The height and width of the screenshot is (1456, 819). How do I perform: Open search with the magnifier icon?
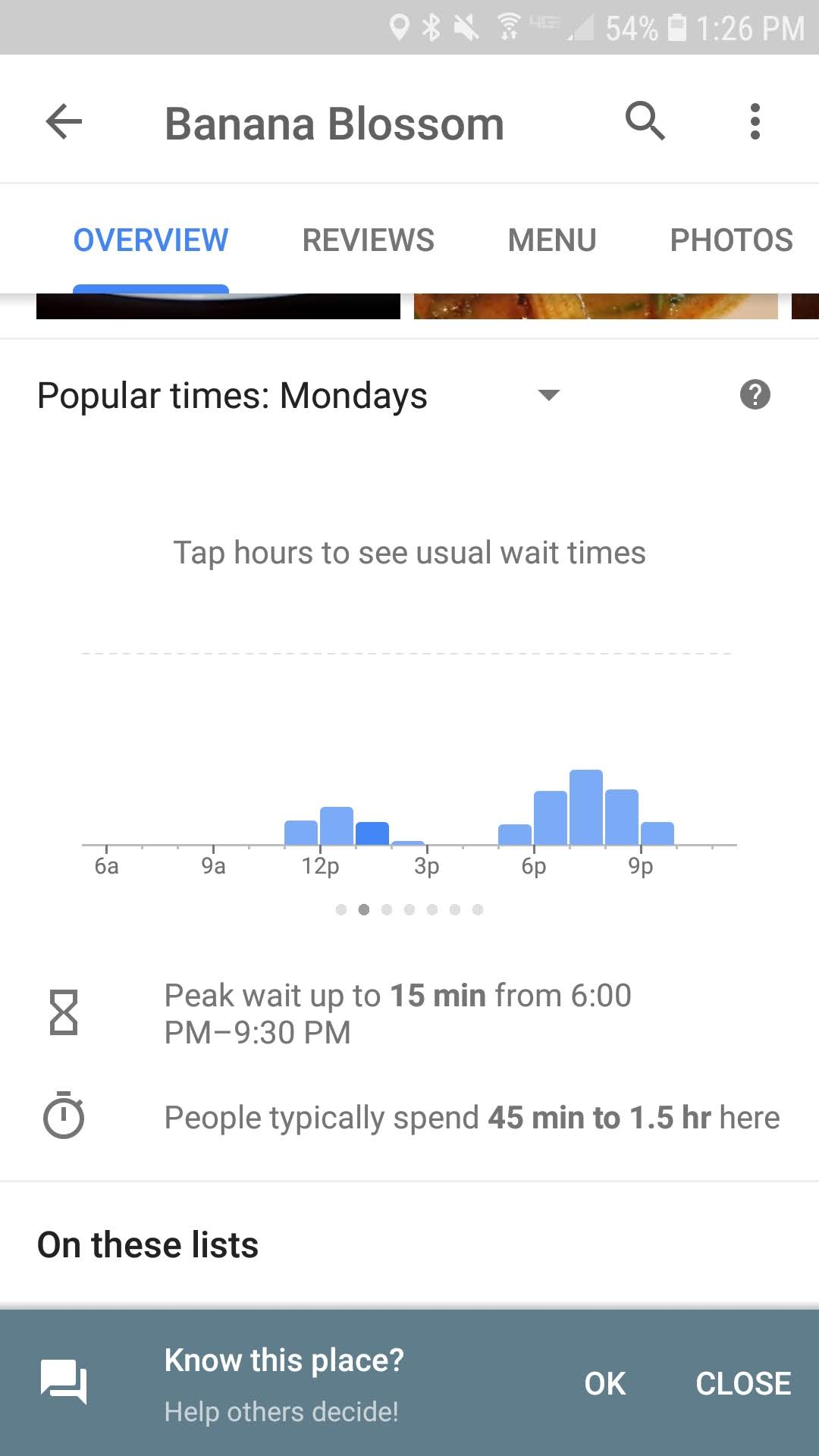(645, 121)
